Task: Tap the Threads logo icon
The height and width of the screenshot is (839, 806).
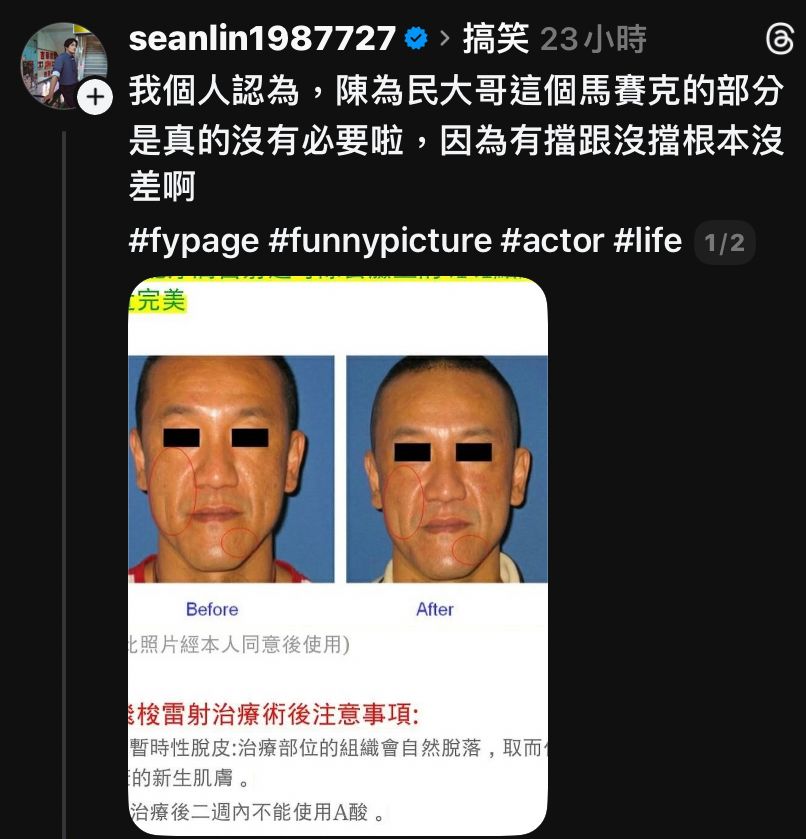Action: [x=778, y=40]
